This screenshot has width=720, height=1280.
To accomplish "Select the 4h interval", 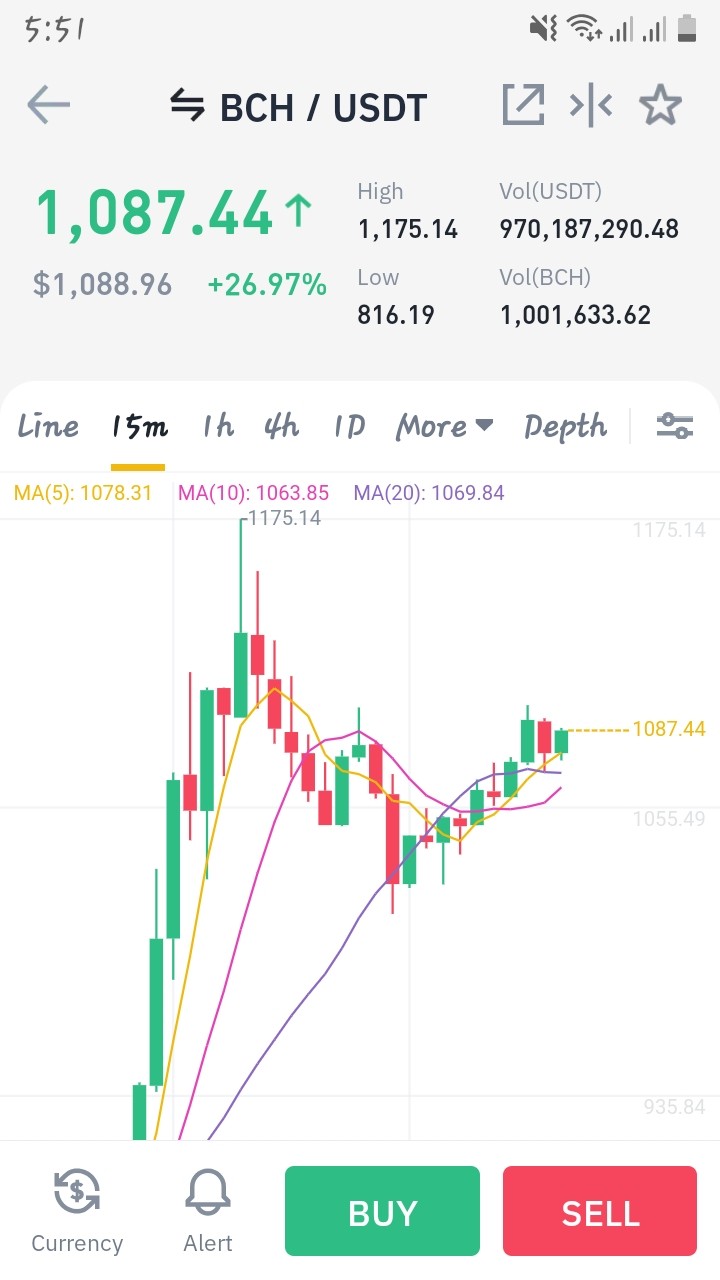I will 282,427.
